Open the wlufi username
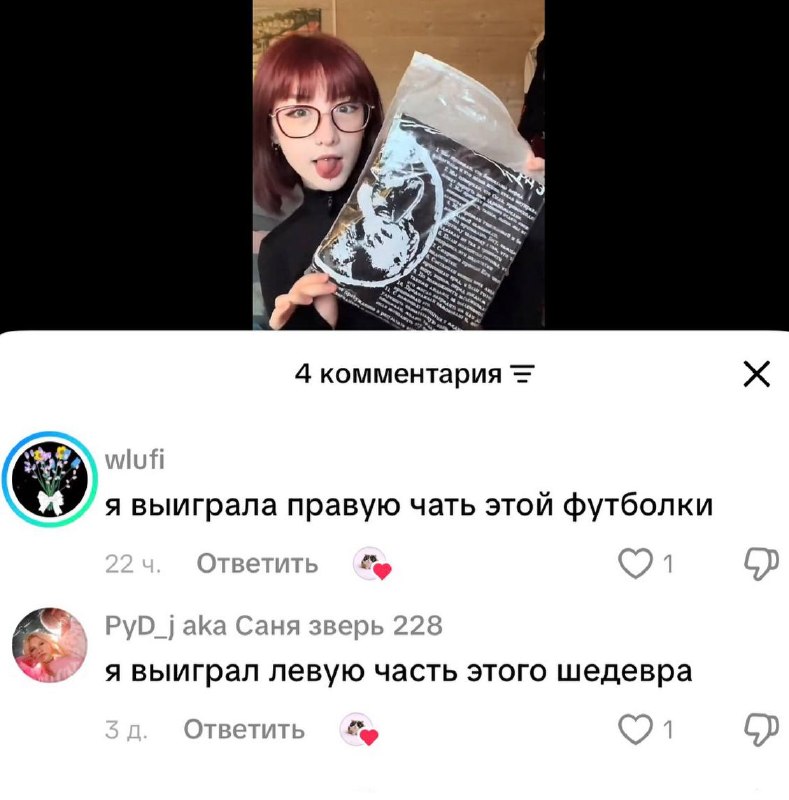 (135, 460)
